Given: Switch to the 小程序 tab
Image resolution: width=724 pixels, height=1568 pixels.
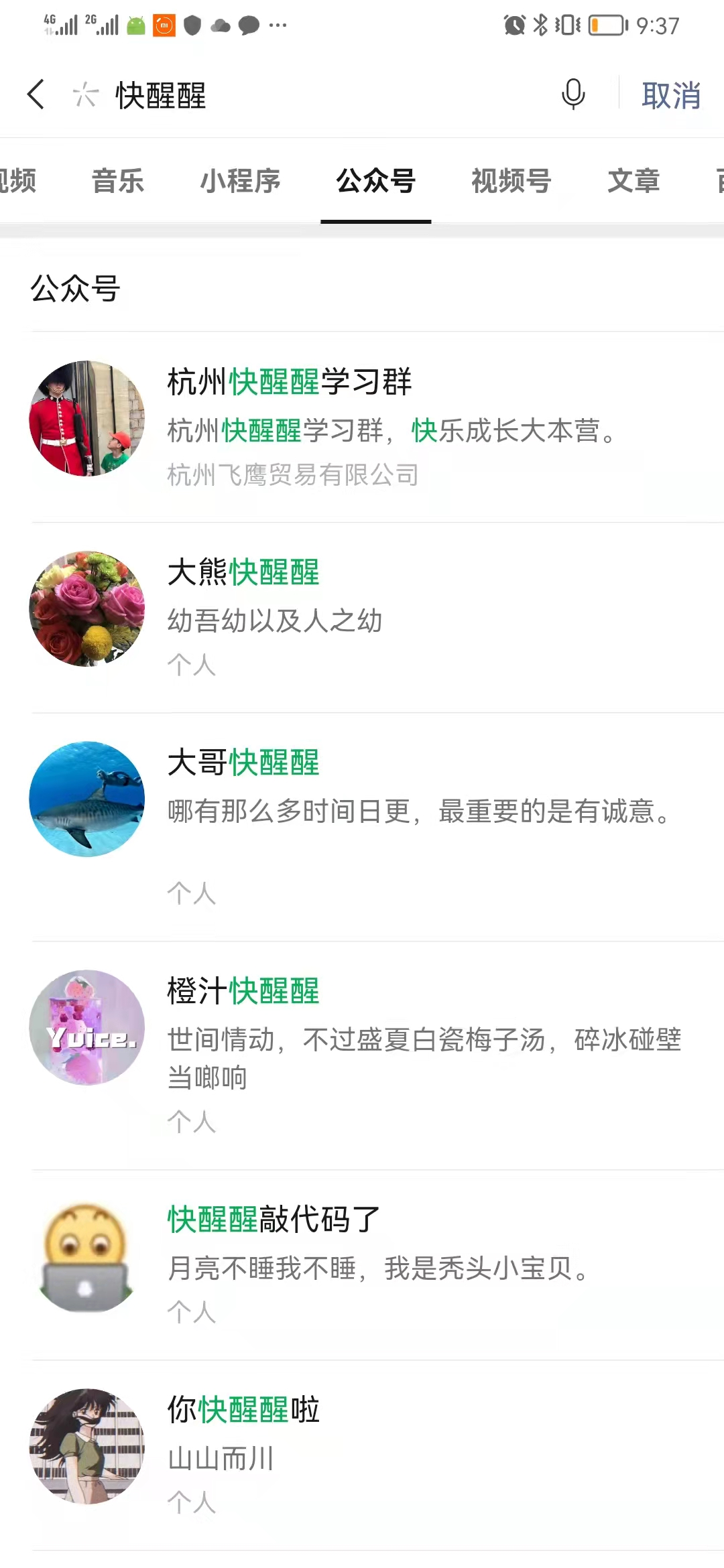Looking at the screenshot, I should (240, 181).
